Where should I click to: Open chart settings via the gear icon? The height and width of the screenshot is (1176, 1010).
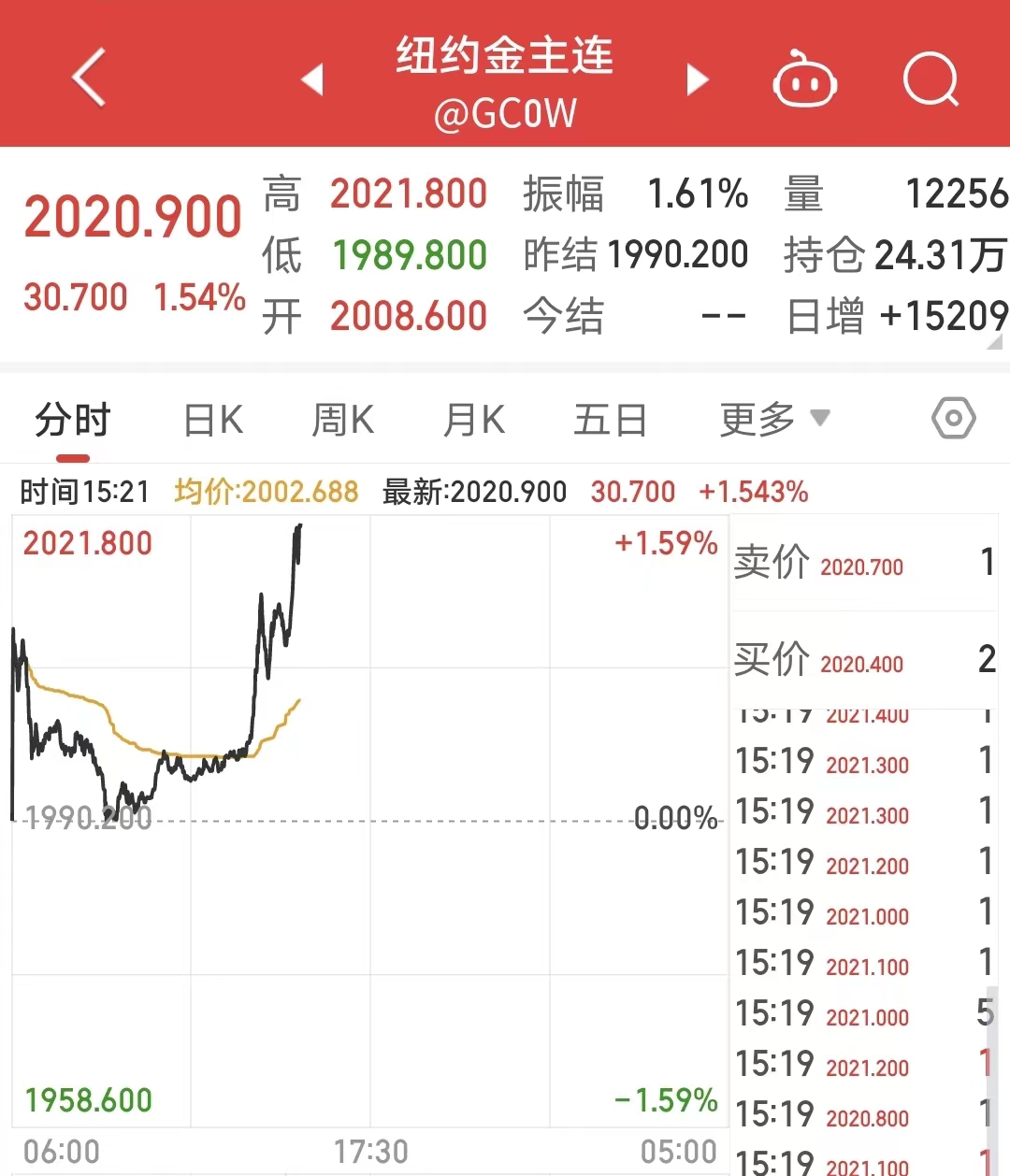tap(953, 419)
